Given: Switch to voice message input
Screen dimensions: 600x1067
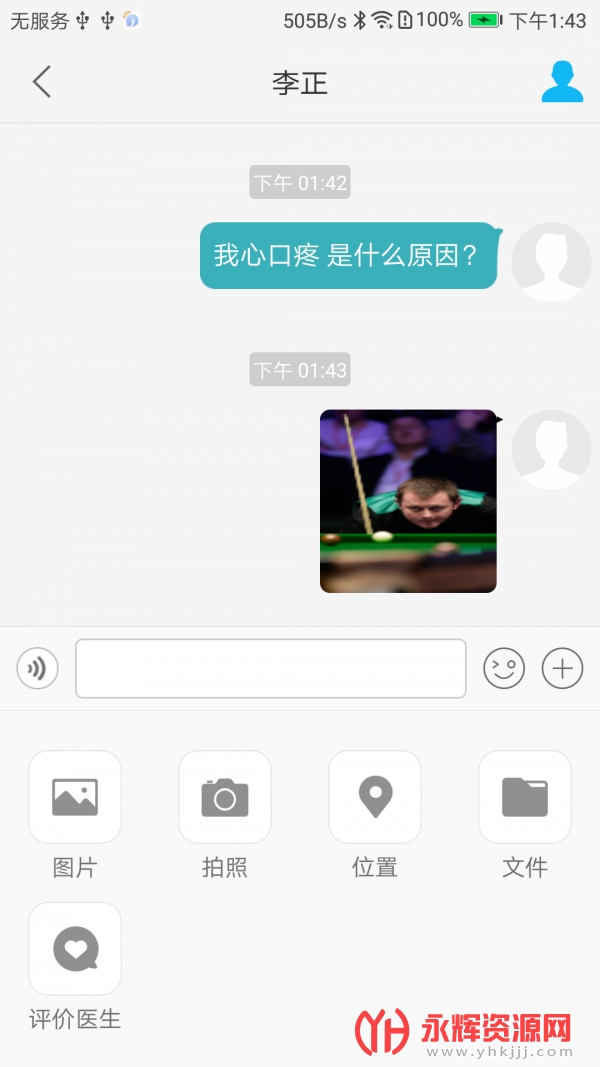Looking at the screenshot, I should (x=37, y=668).
